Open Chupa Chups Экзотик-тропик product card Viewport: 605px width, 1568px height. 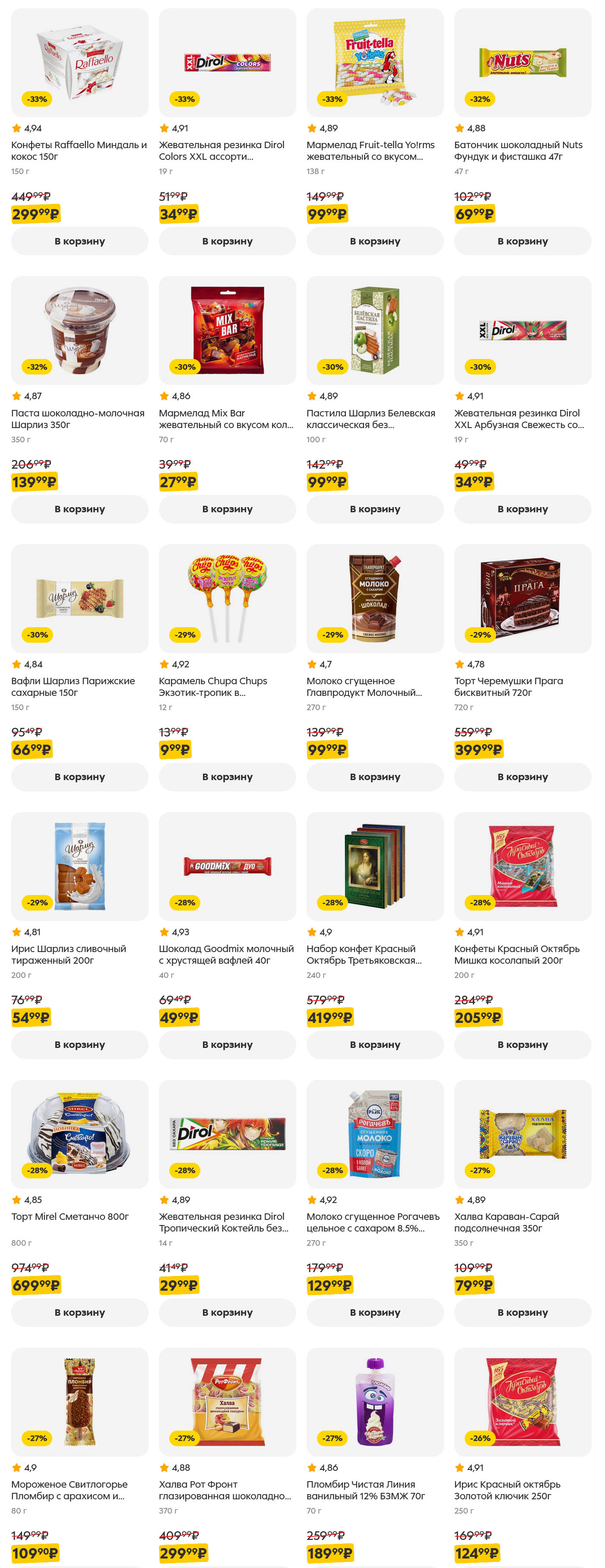[x=227, y=598]
